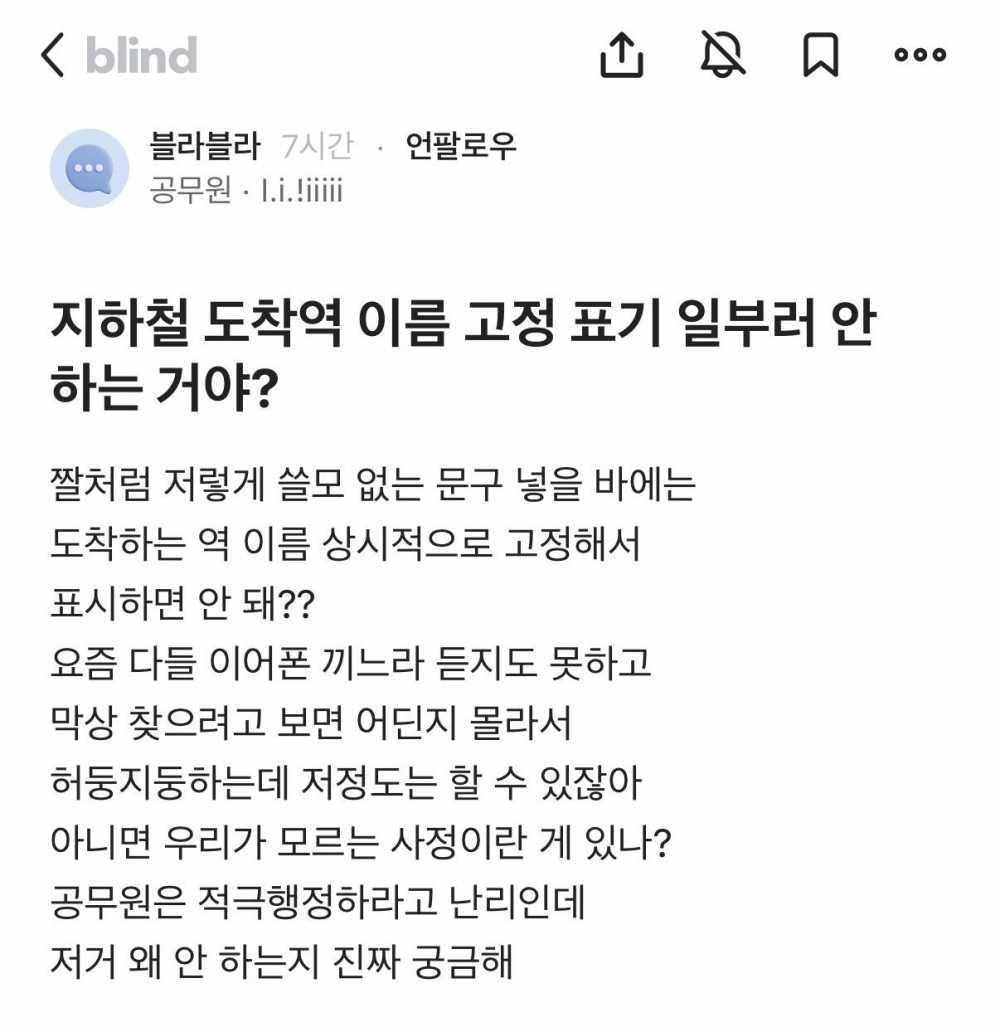Go back using the arrow beside blind
The height and width of the screenshot is (1032, 1000).
tap(53, 56)
